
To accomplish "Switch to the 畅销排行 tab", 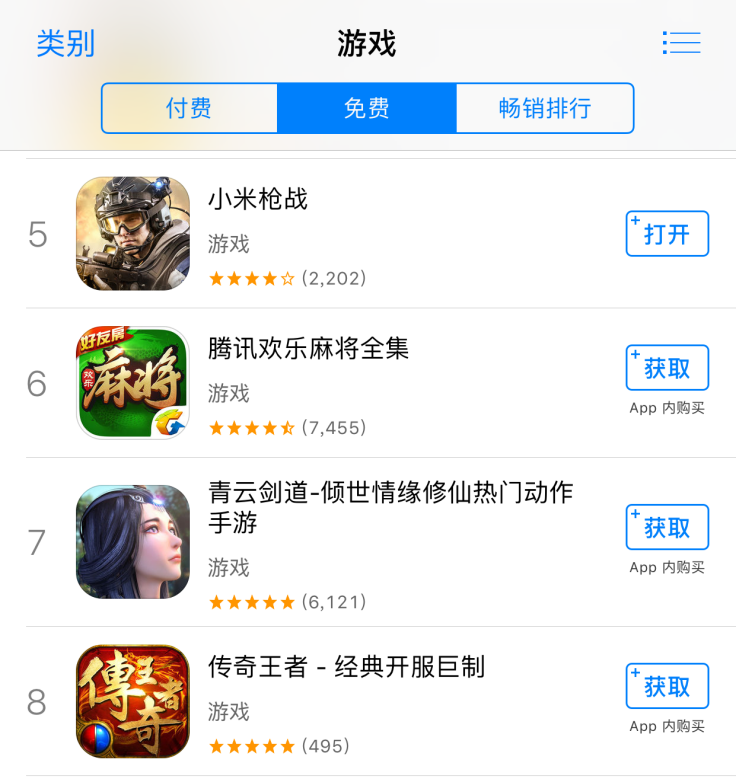I will (544, 108).
